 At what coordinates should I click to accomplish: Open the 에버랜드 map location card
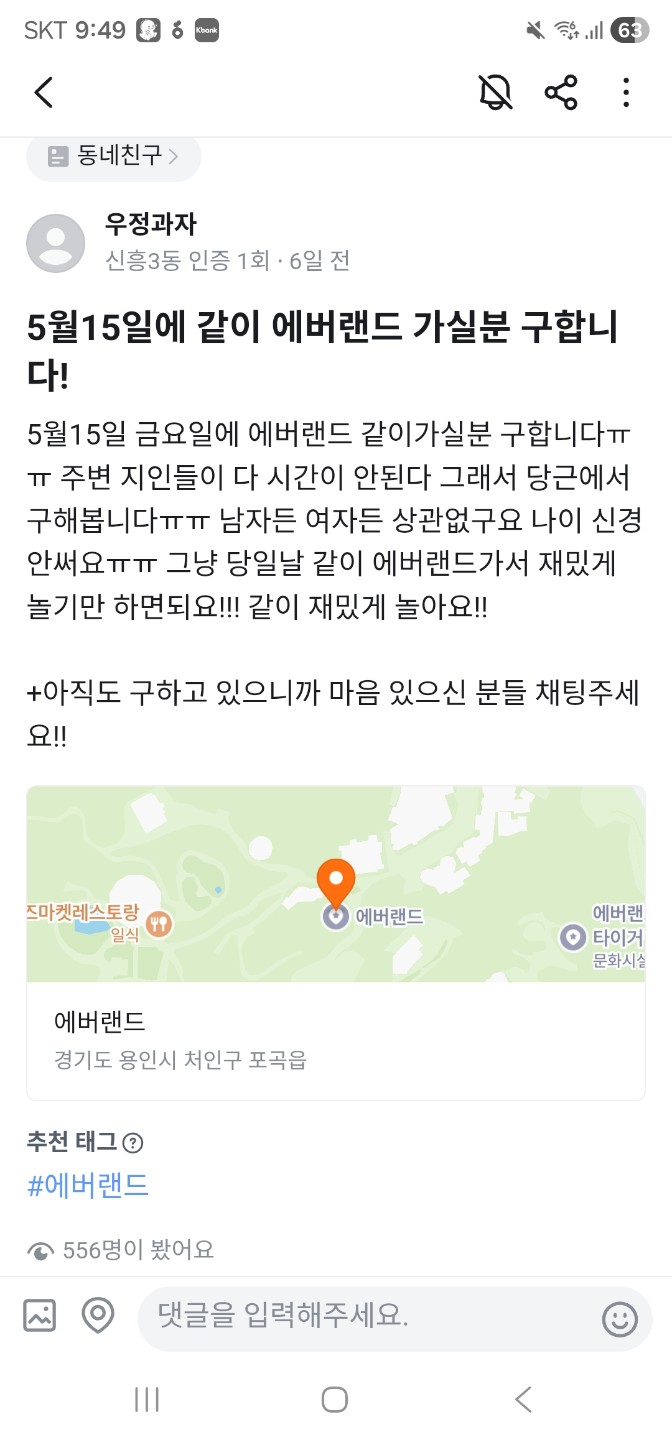336,943
